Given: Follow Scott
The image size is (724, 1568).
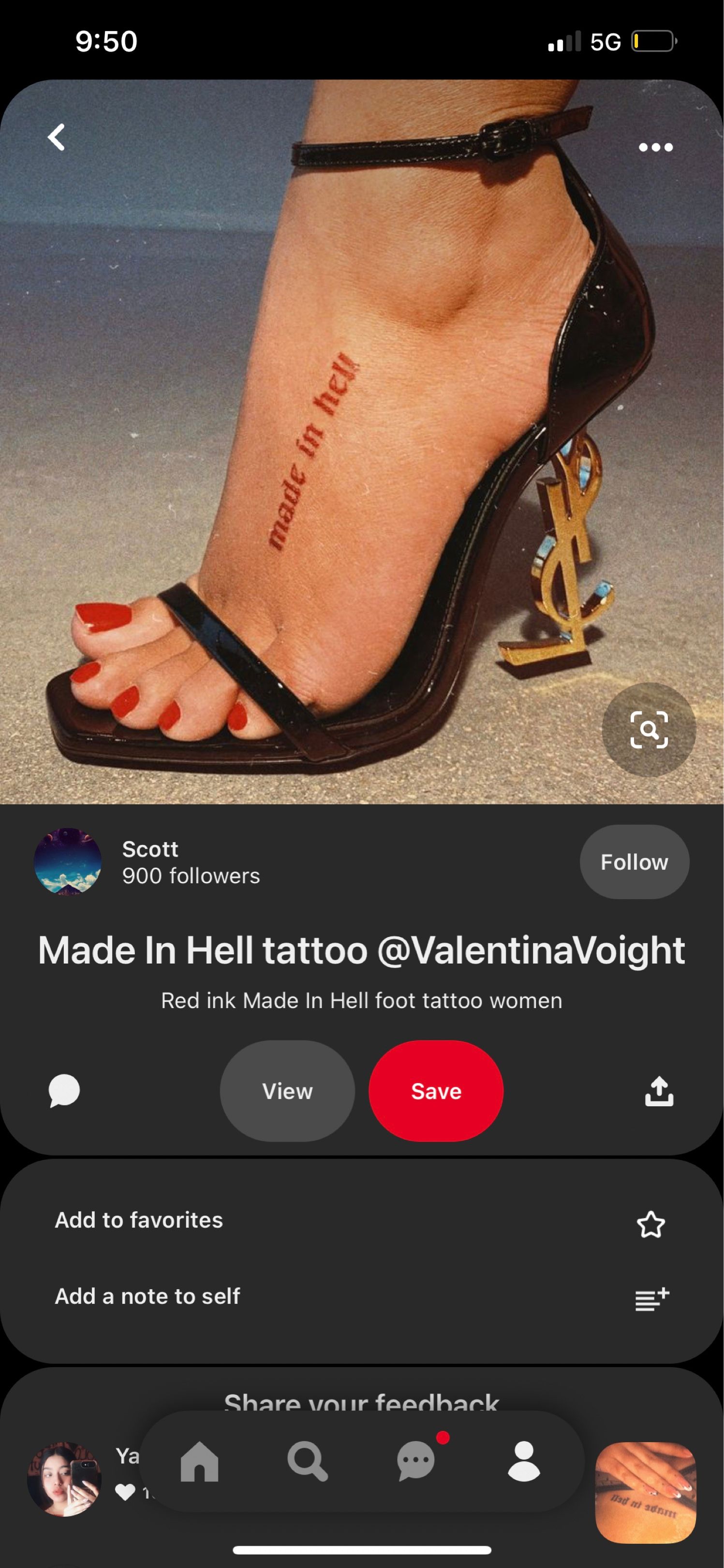Looking at the screenshot, I should [634, 862].
